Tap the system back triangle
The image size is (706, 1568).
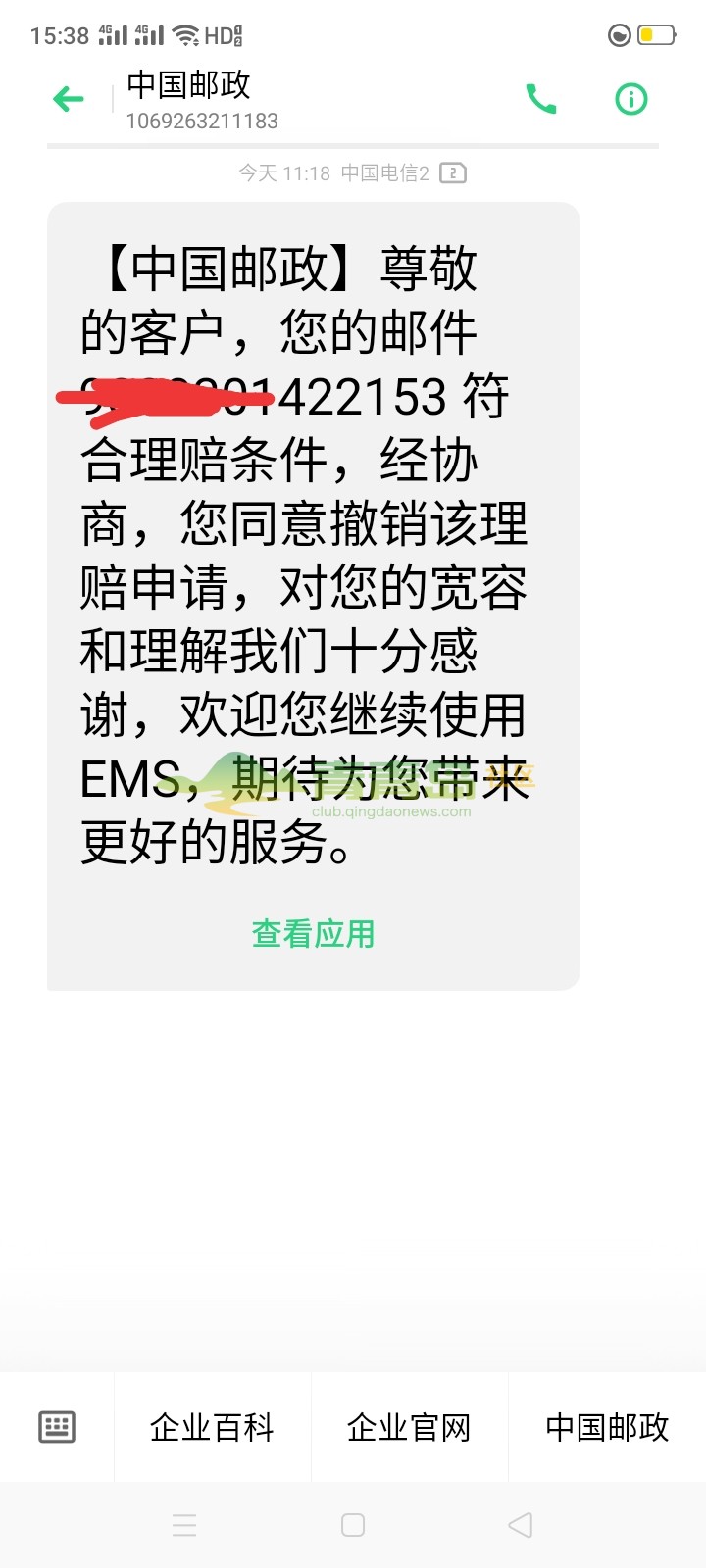(x=521, y=1525)
